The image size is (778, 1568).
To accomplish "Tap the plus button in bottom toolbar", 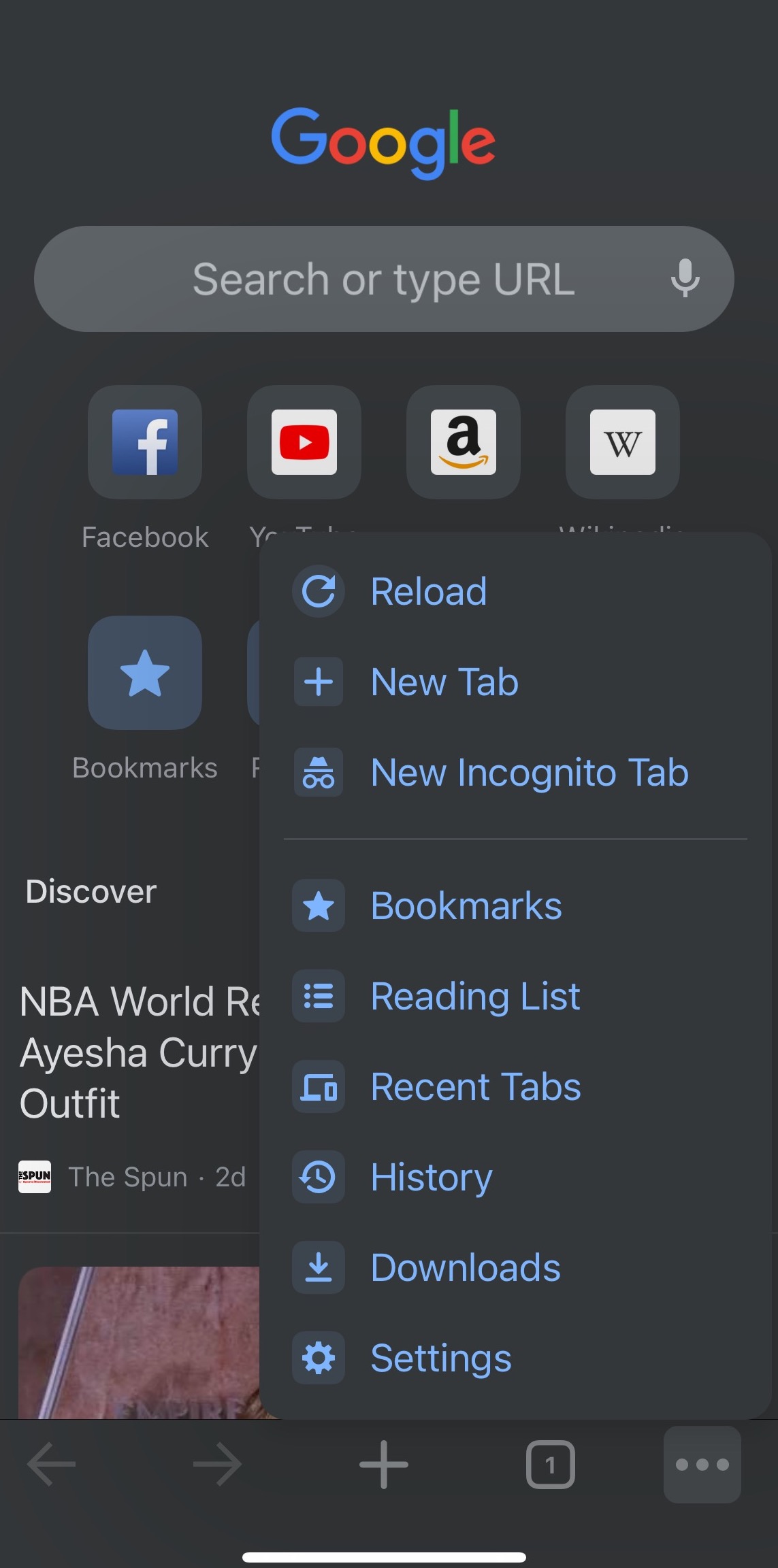I will [x=384, y=1464].
